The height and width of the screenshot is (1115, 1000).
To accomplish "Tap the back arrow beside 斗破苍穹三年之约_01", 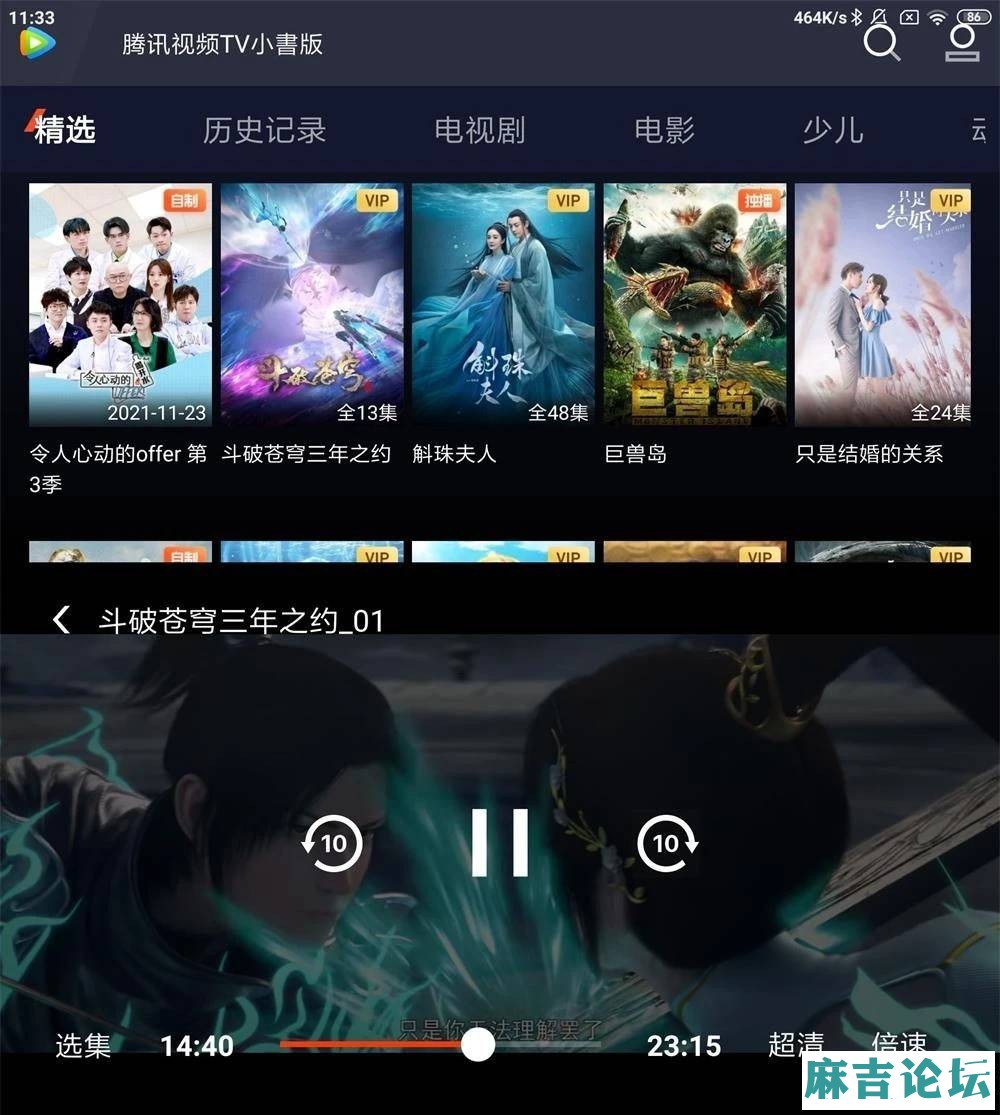I will coord(62,620).
